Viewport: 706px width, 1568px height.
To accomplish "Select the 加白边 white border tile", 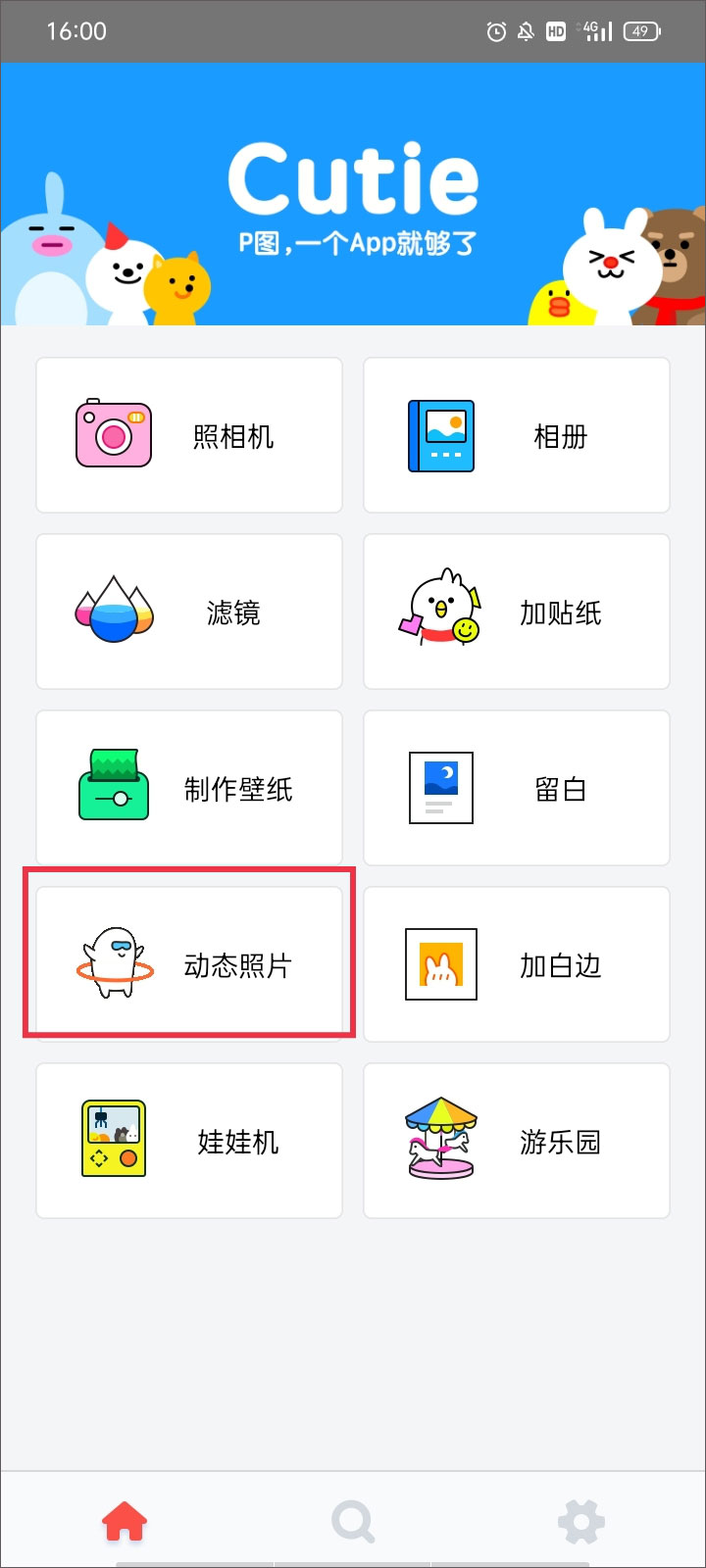I will (517, 964).
